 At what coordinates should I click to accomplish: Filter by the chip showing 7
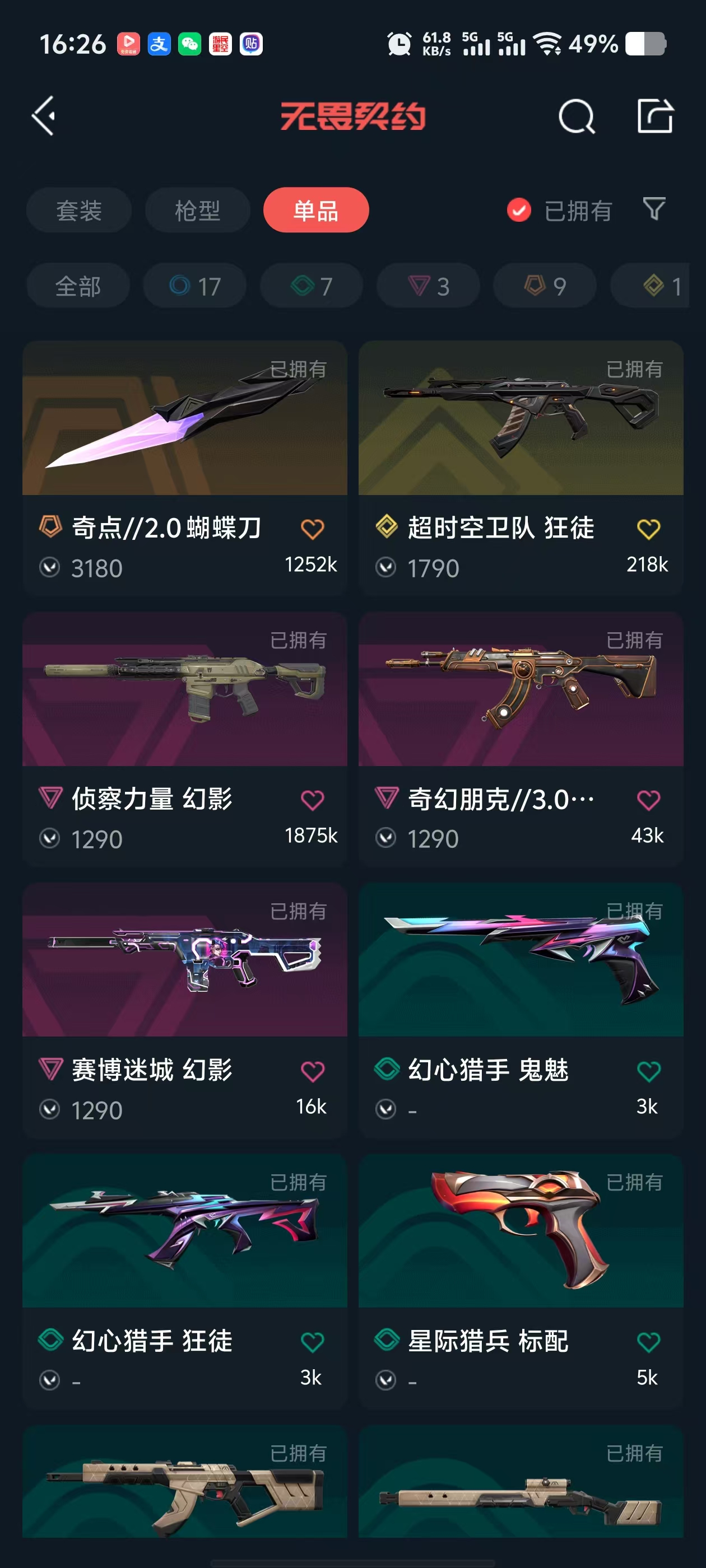coord(312,286)
